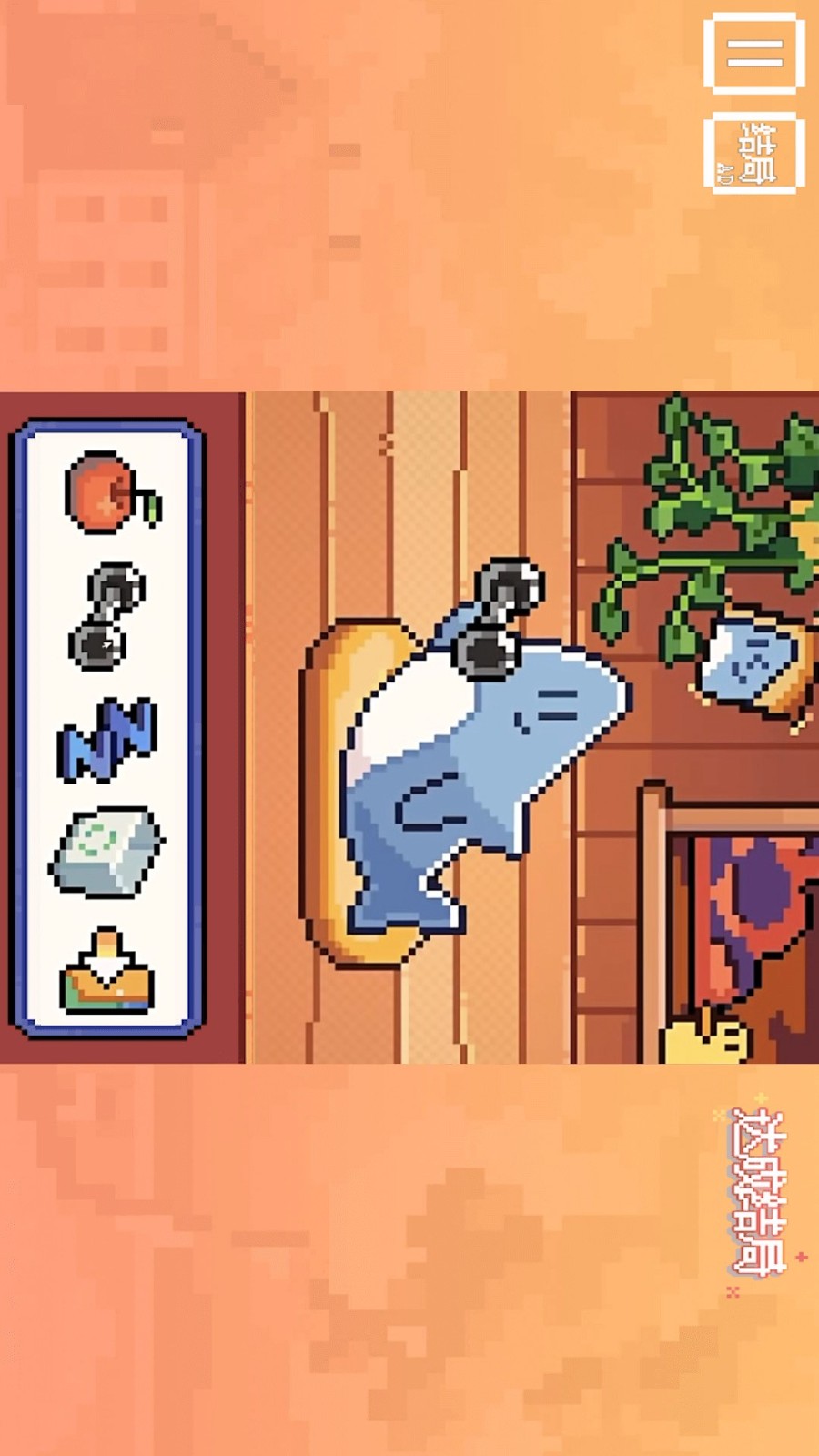Feed the shark the apple
Image resolution: width=819 pixels, height=1456 pixels.
(x=109, y=492)
